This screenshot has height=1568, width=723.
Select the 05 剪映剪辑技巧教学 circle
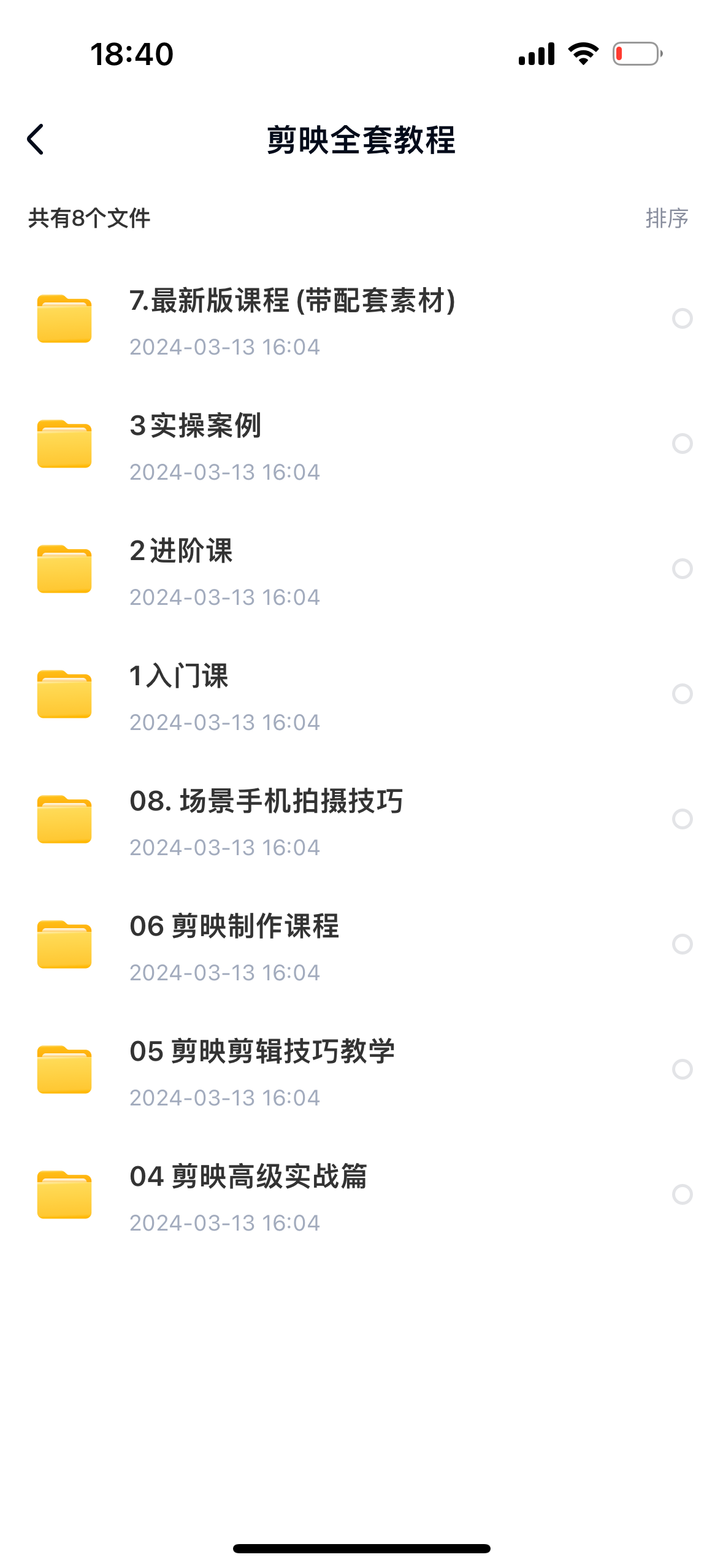point(682,1069)
